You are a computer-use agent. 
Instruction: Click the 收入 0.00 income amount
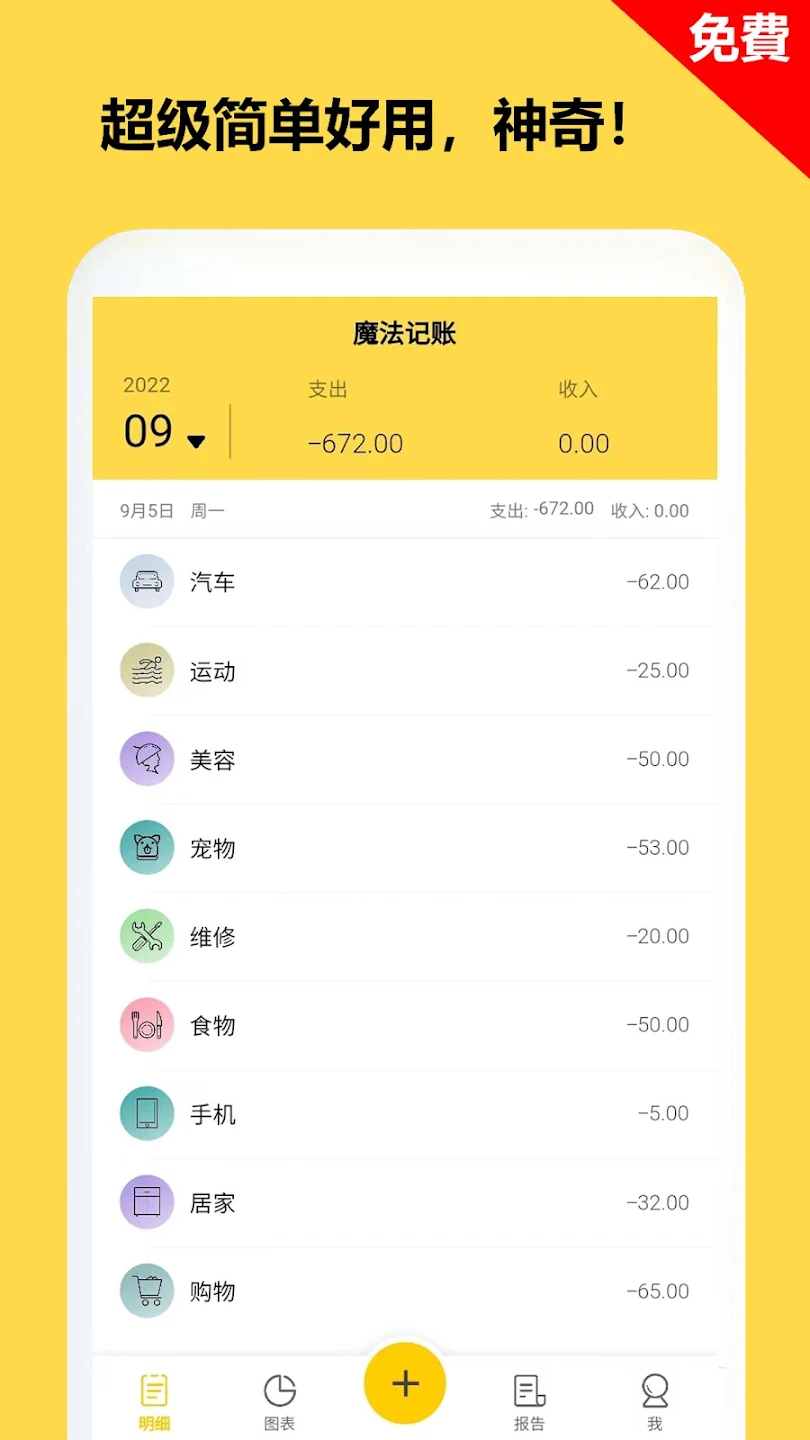pos(583,442)
